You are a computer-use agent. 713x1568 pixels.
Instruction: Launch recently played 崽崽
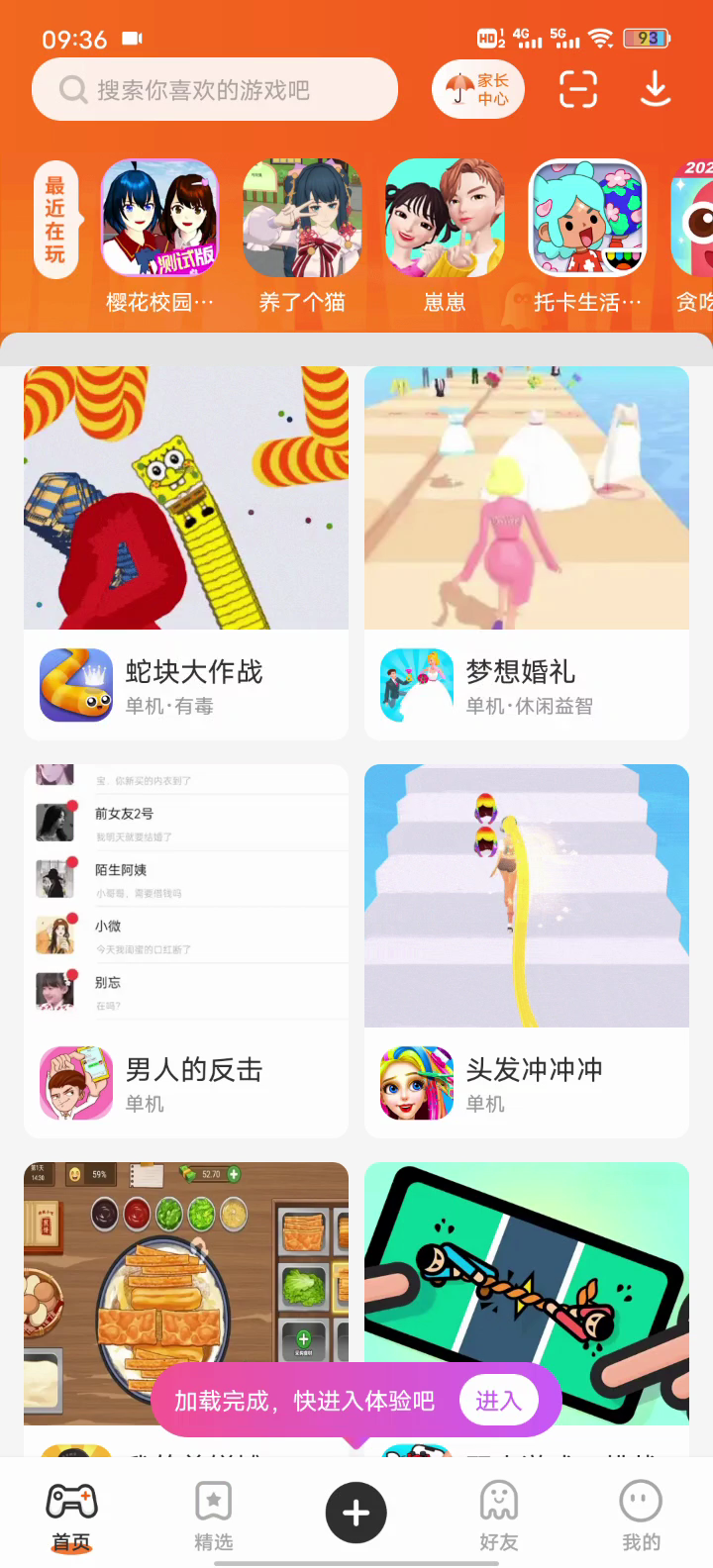(445, 220)
